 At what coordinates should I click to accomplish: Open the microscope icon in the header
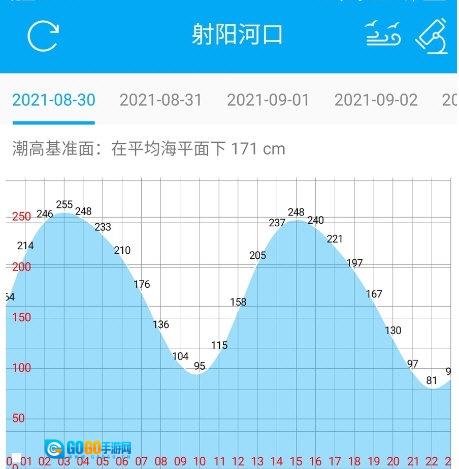(431, 36)
